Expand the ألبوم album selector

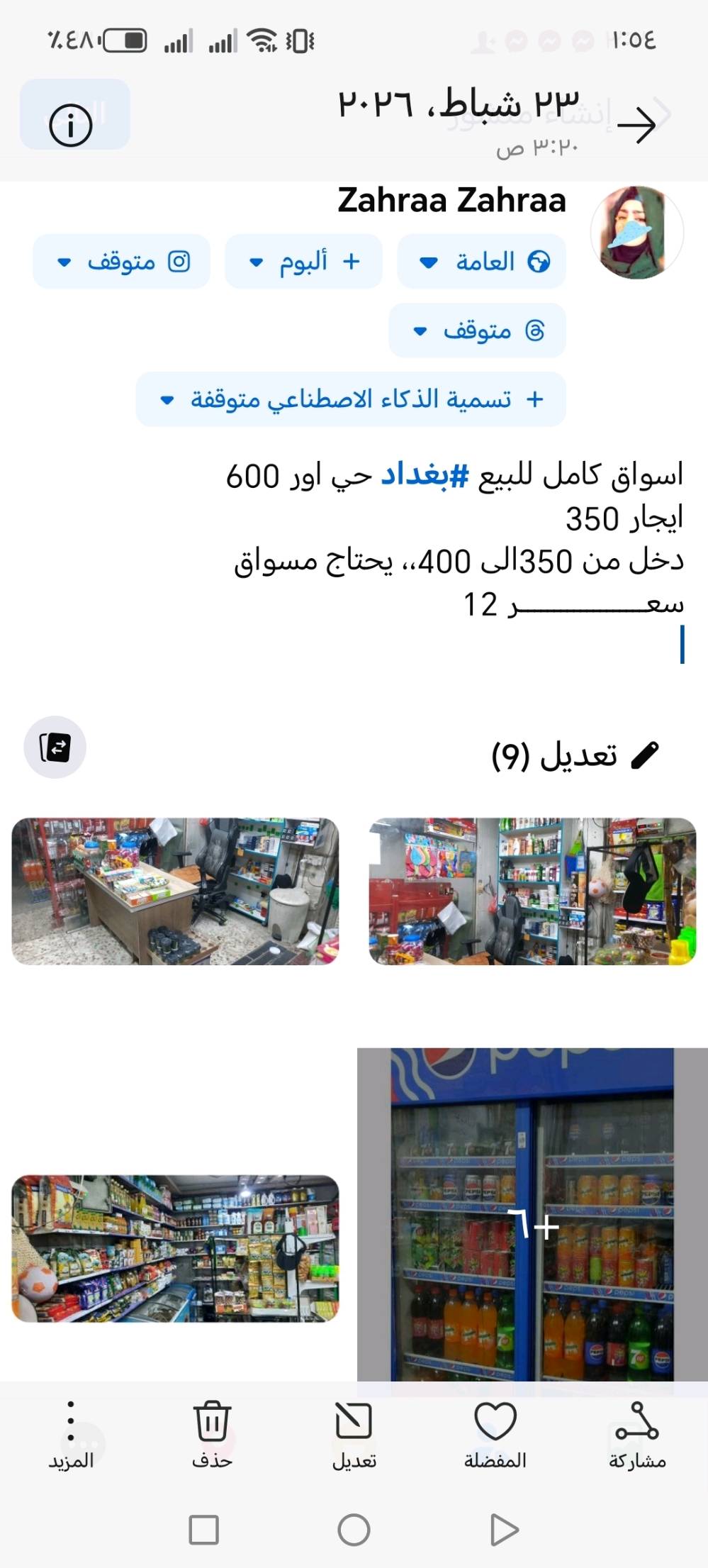(302, 262)
